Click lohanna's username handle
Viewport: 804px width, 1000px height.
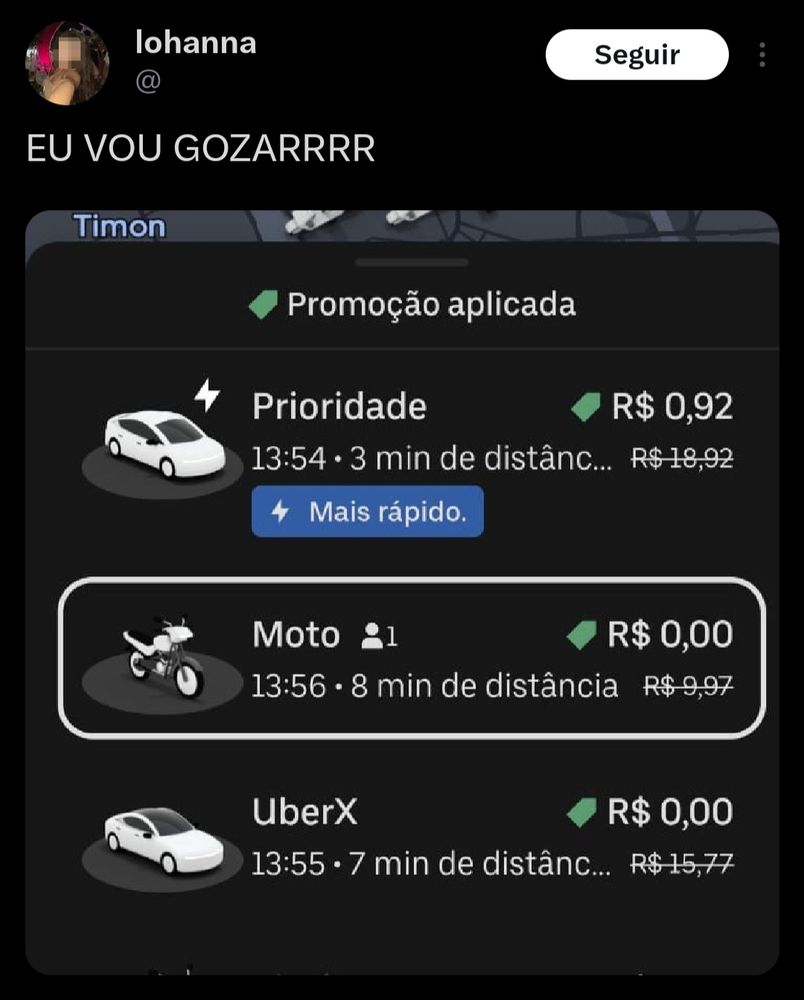(148, 80)
